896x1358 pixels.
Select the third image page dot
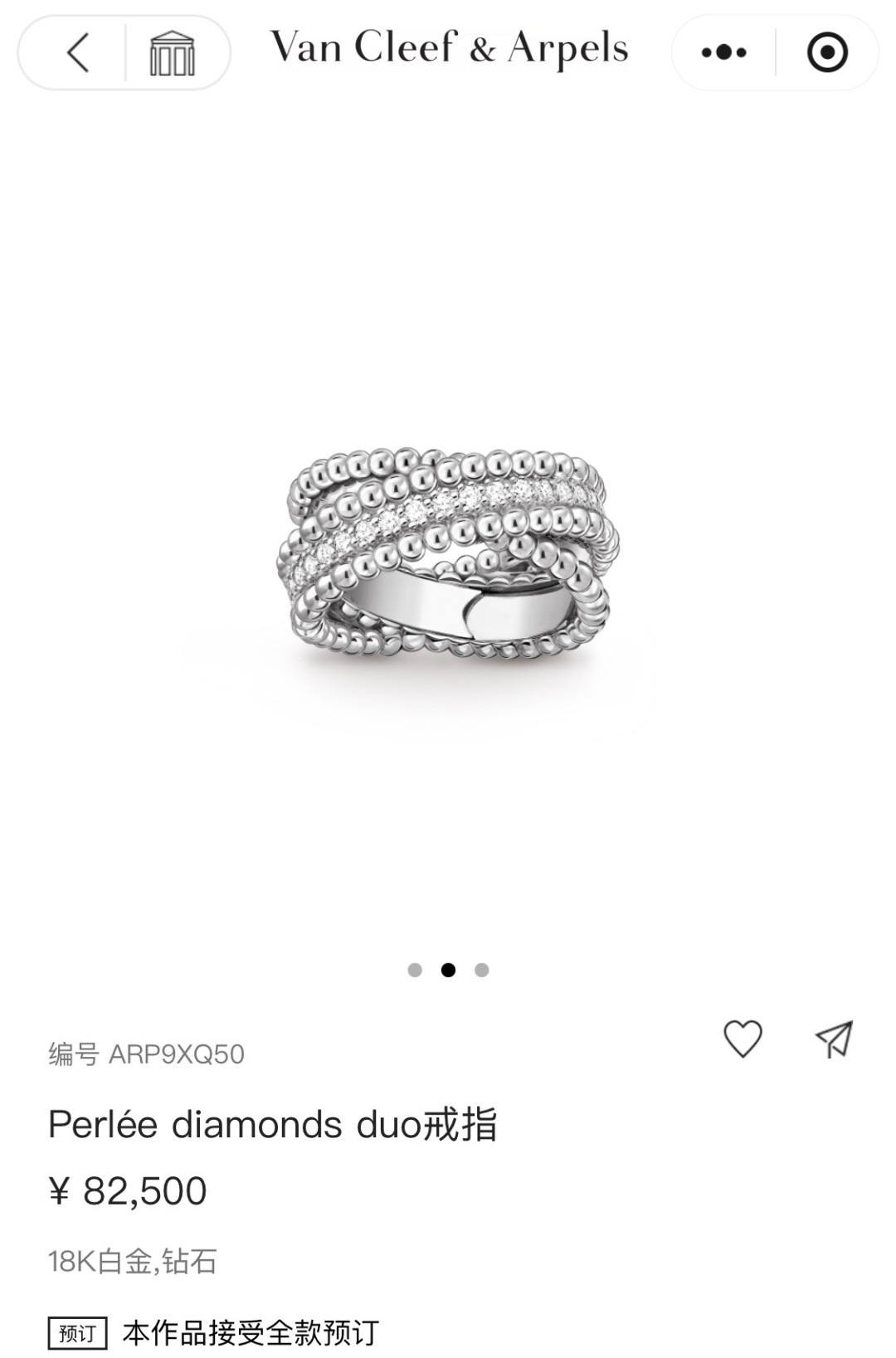[x=482, y=970]
